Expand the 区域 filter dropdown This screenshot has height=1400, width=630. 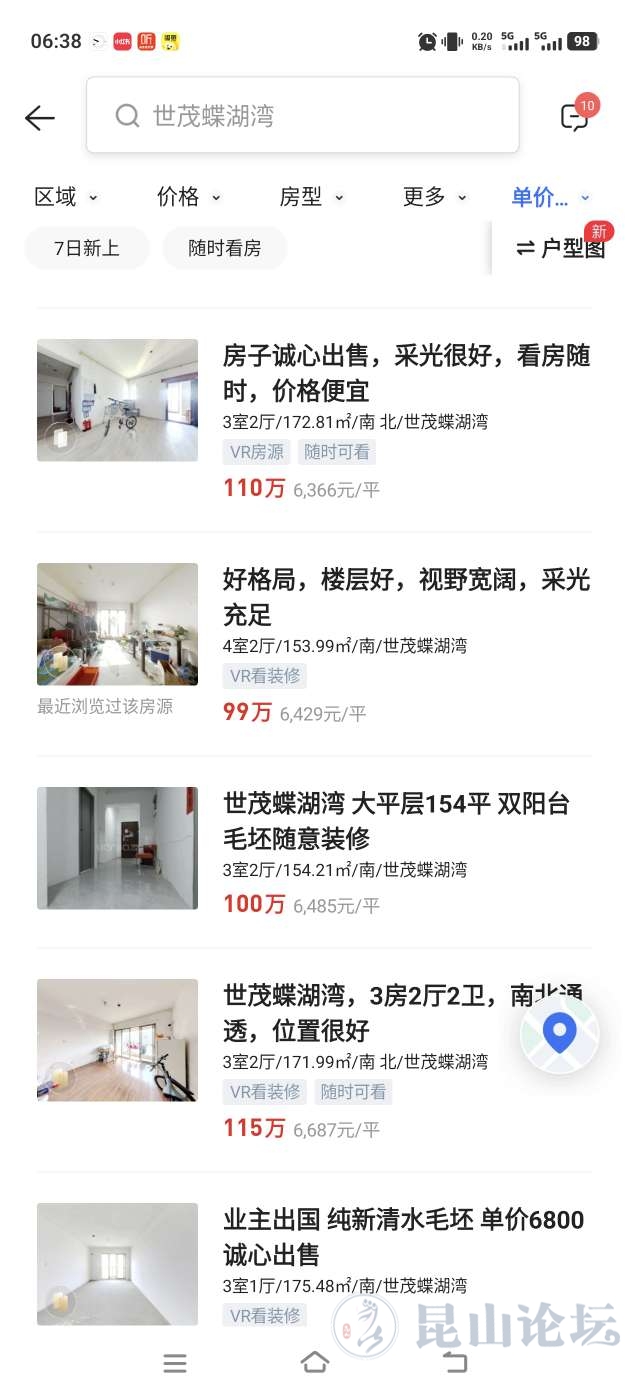(x=66, y=197)
